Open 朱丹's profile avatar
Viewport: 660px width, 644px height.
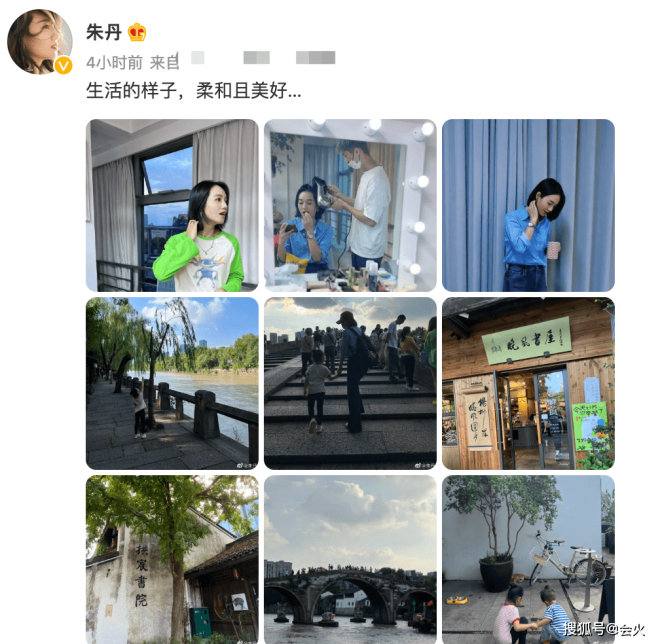tap(40, 42)
